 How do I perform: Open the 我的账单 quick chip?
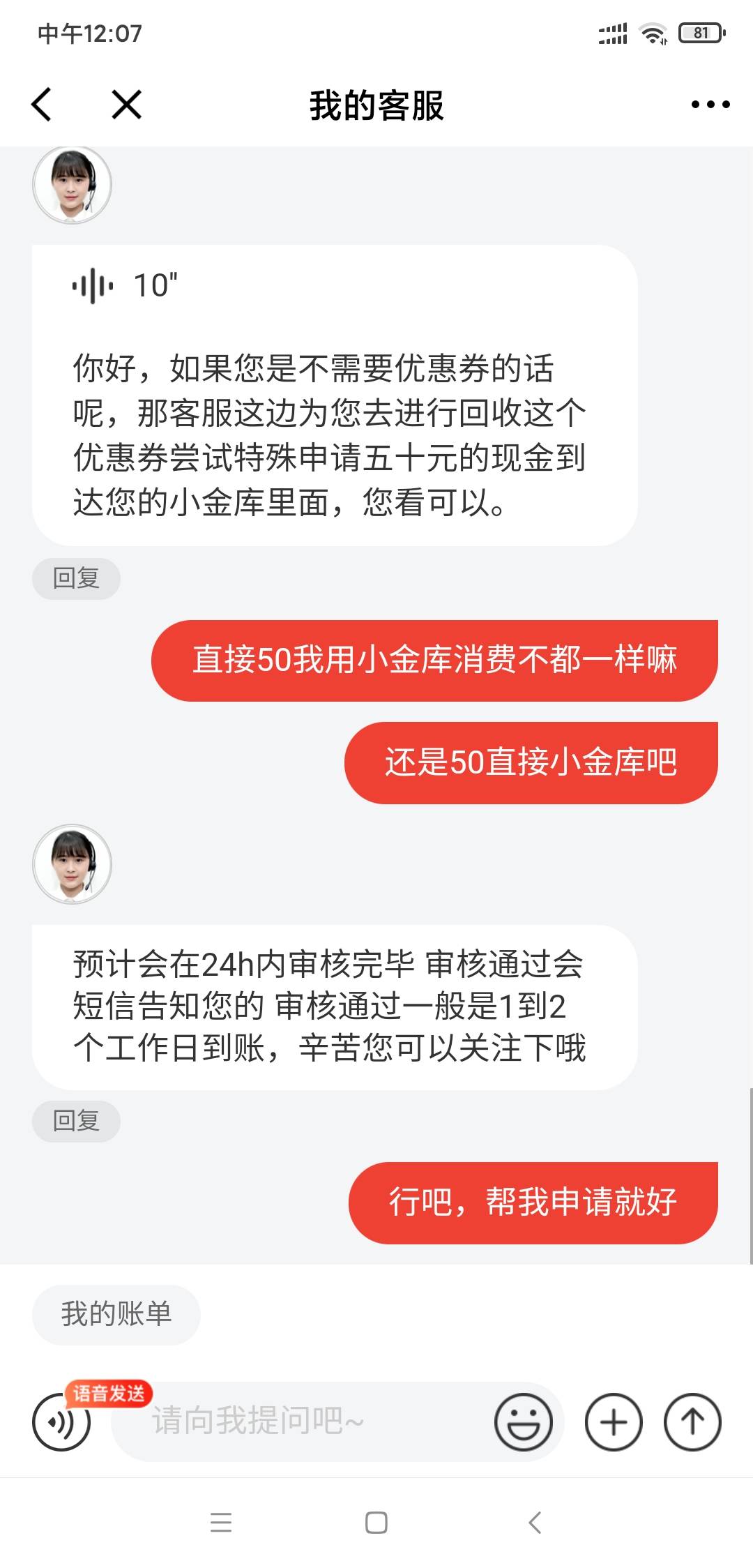click(x=116, y=1314)
